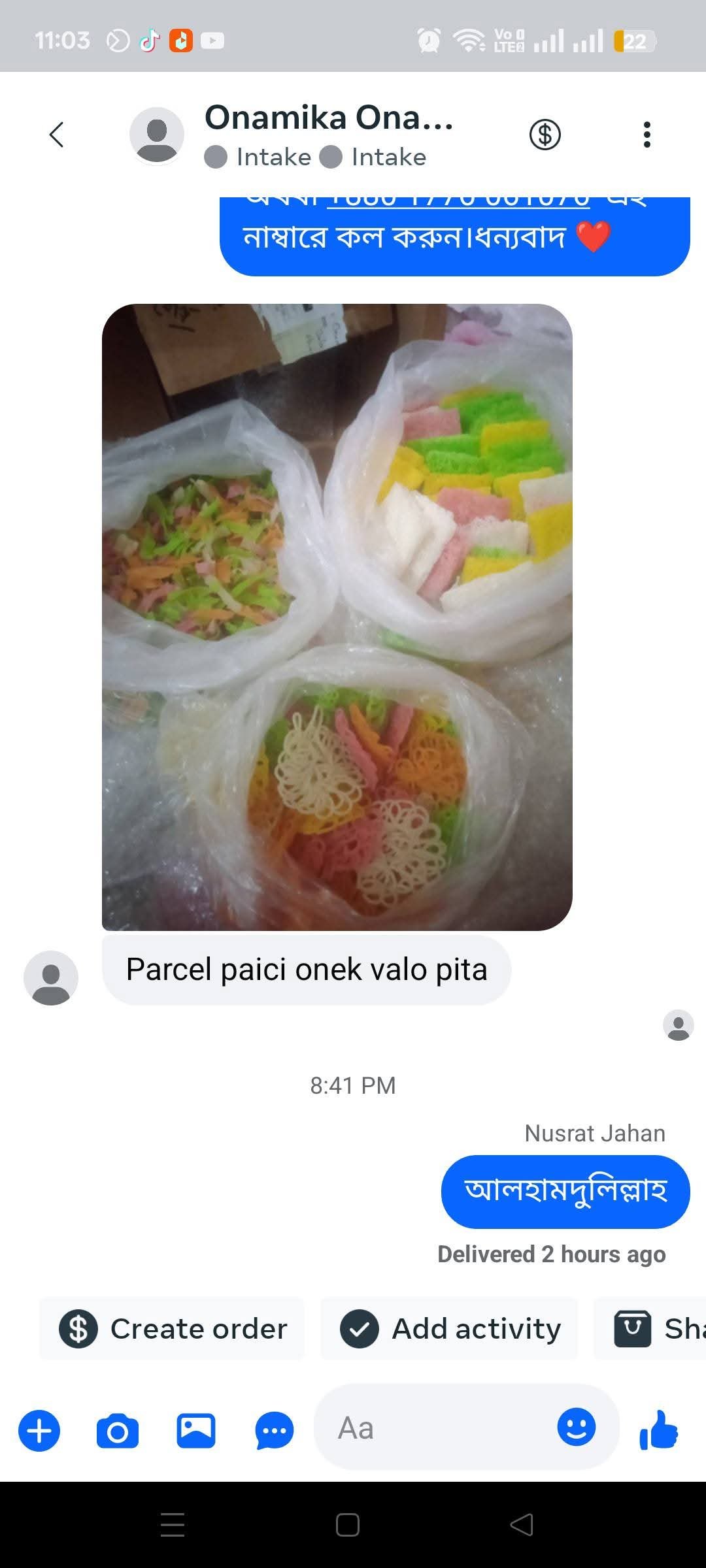View the shared pitha photo full screen
Screen dimensions: 706x1568
coord(337,617)
